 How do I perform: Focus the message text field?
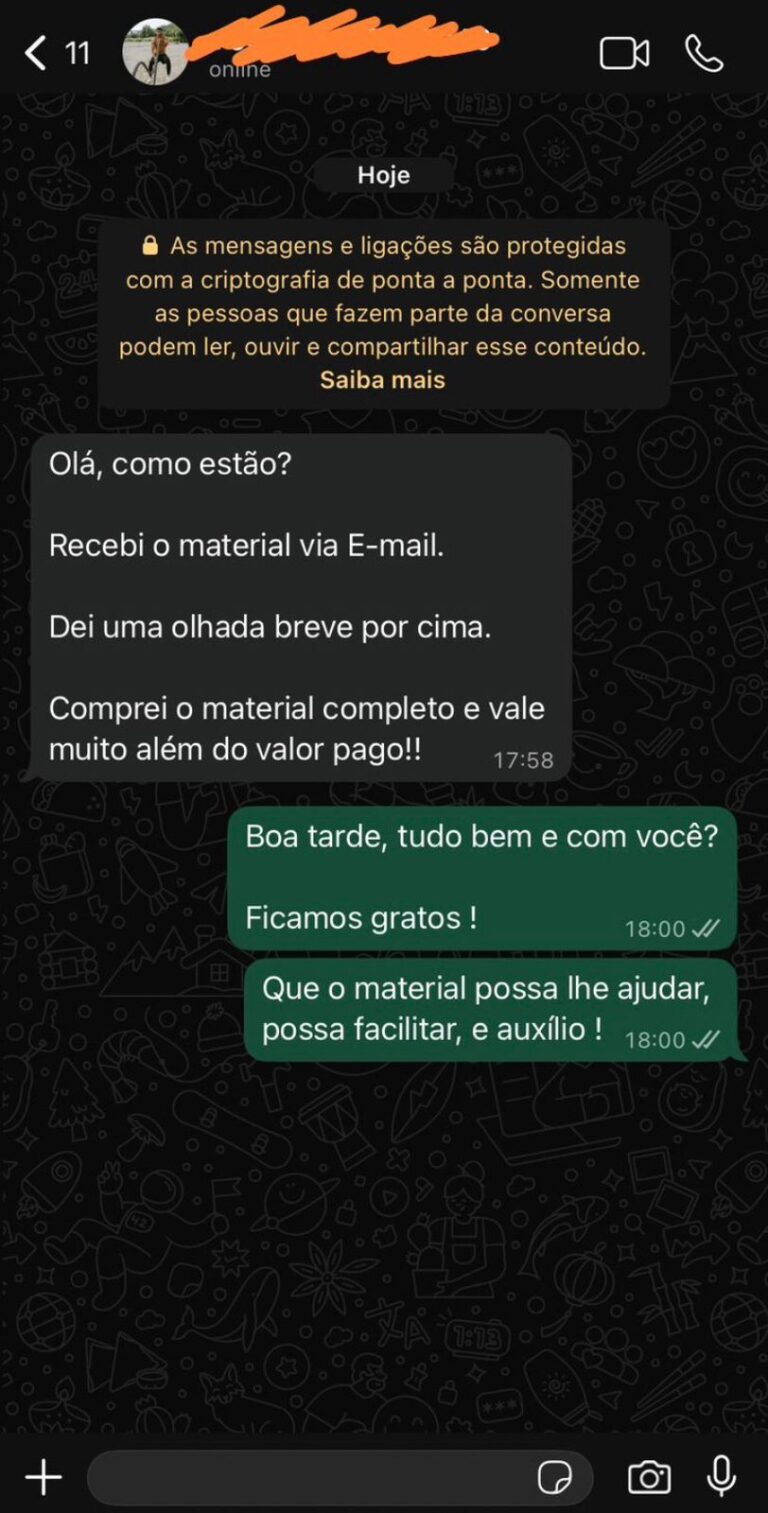tap(310, 1477)
